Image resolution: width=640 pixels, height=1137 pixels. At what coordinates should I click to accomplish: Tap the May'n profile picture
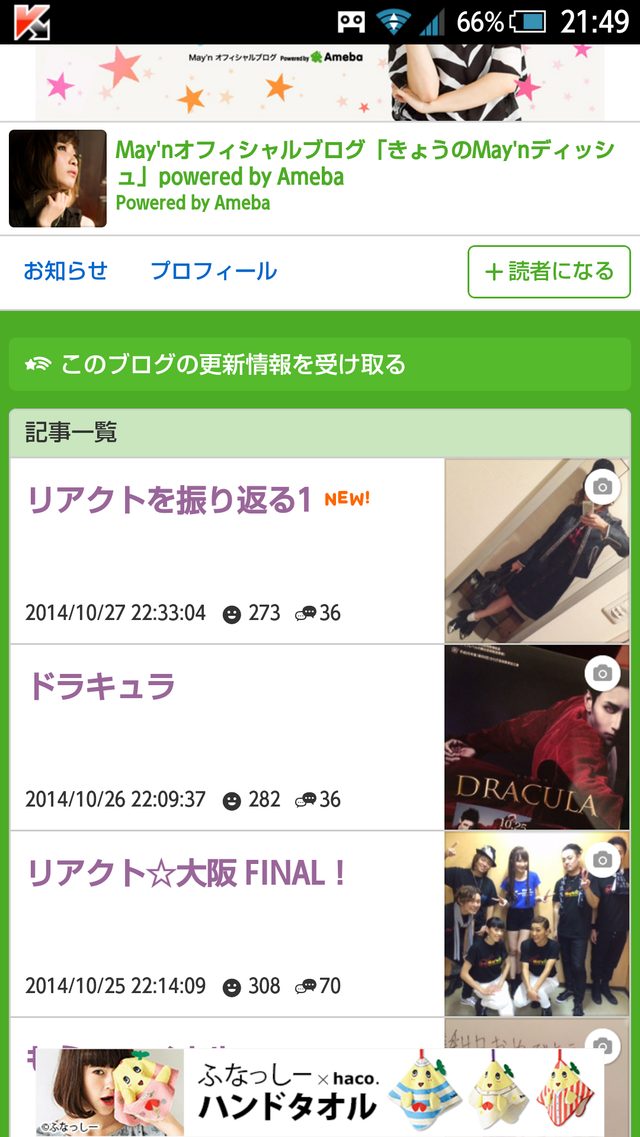pyautogui.click(x=58, y=179)
